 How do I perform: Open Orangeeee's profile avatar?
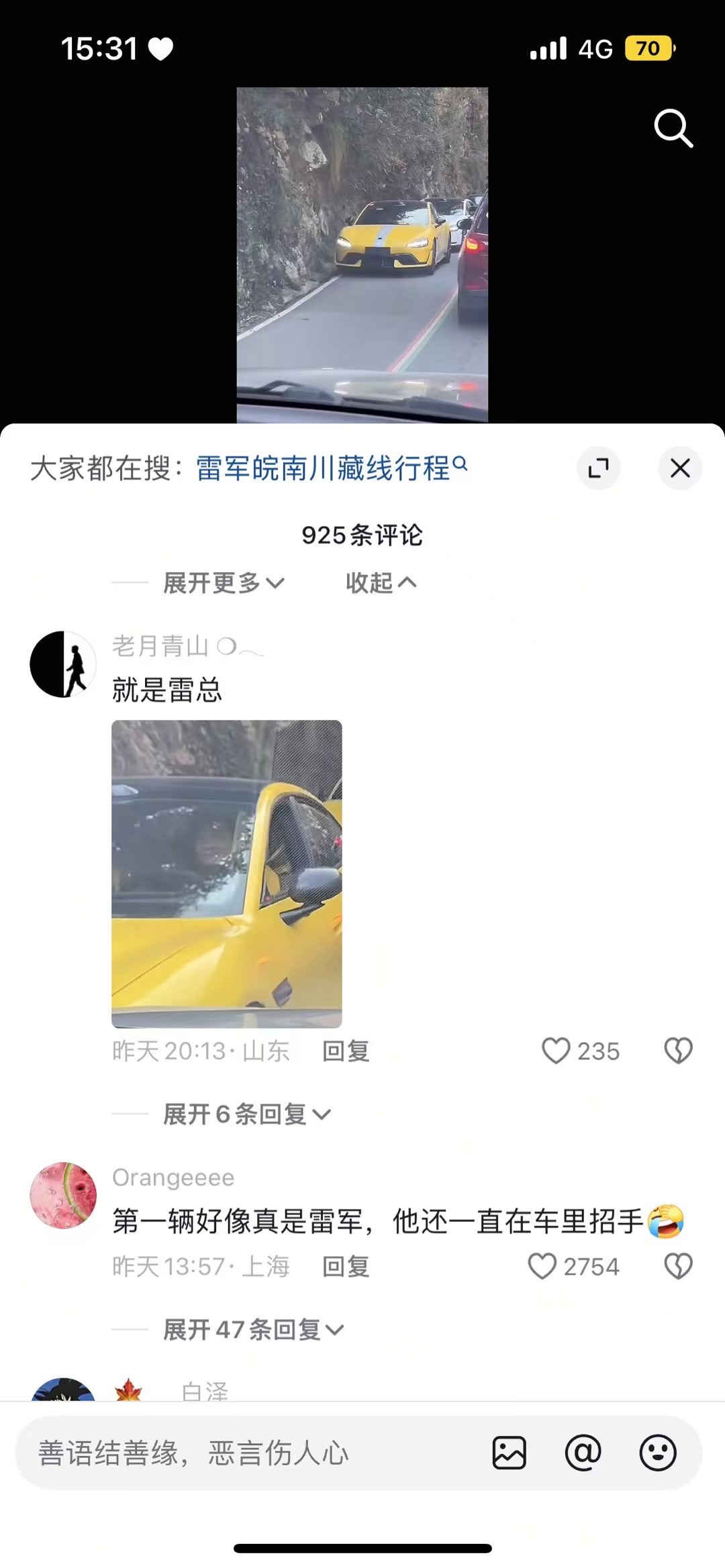point(63,1195)
